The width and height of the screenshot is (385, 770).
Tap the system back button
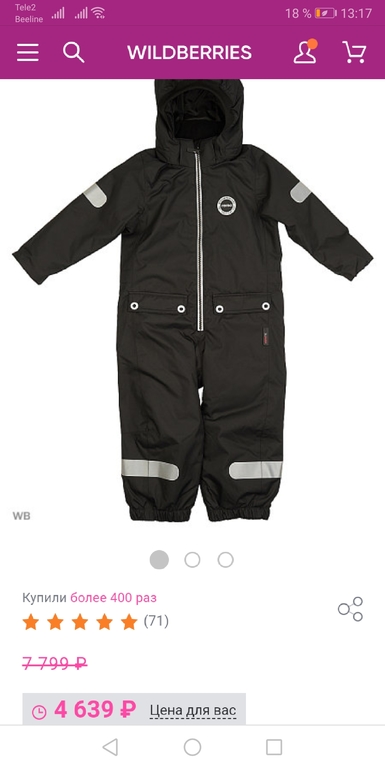[110, 747]
